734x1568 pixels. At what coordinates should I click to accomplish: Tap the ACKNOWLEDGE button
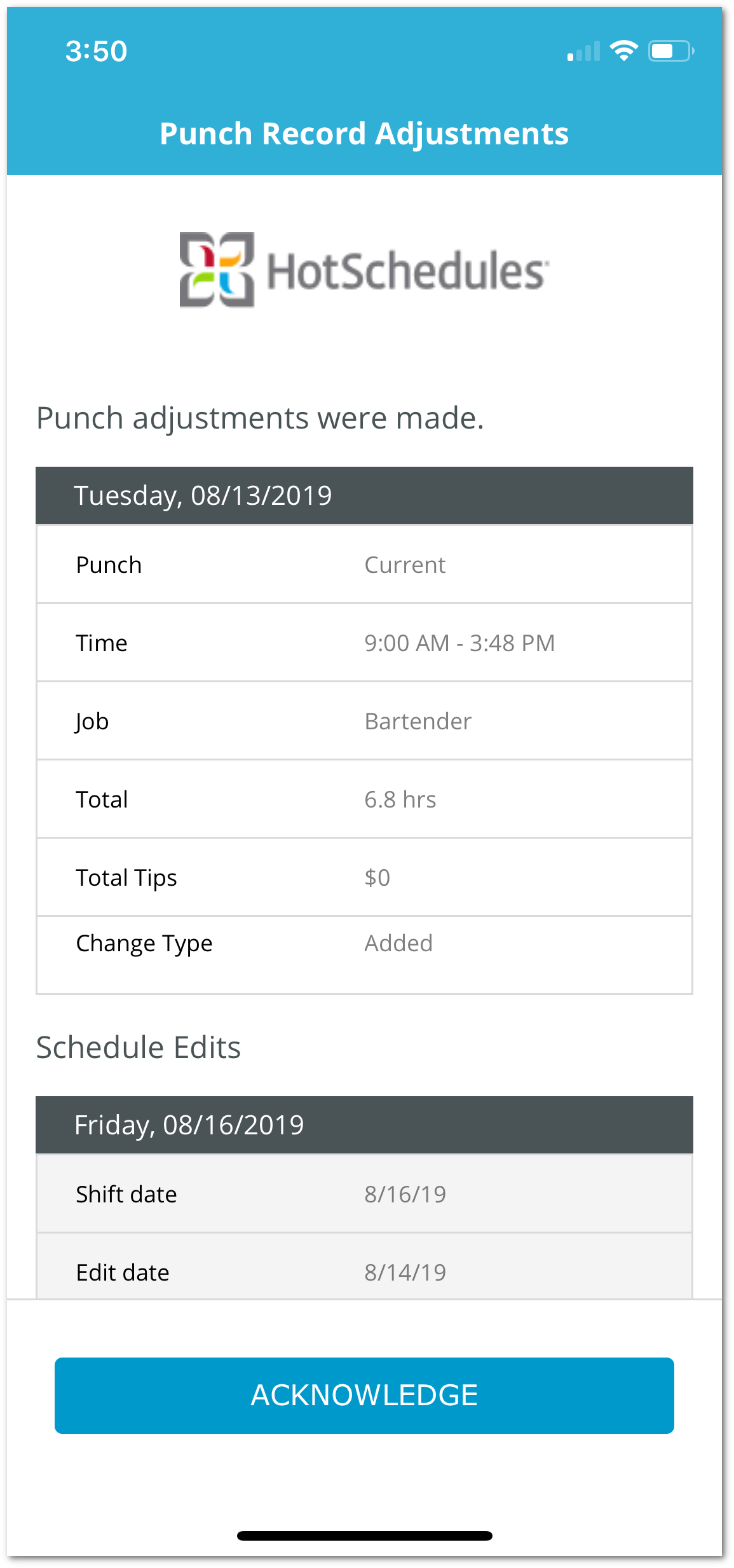pos(364,1395)
